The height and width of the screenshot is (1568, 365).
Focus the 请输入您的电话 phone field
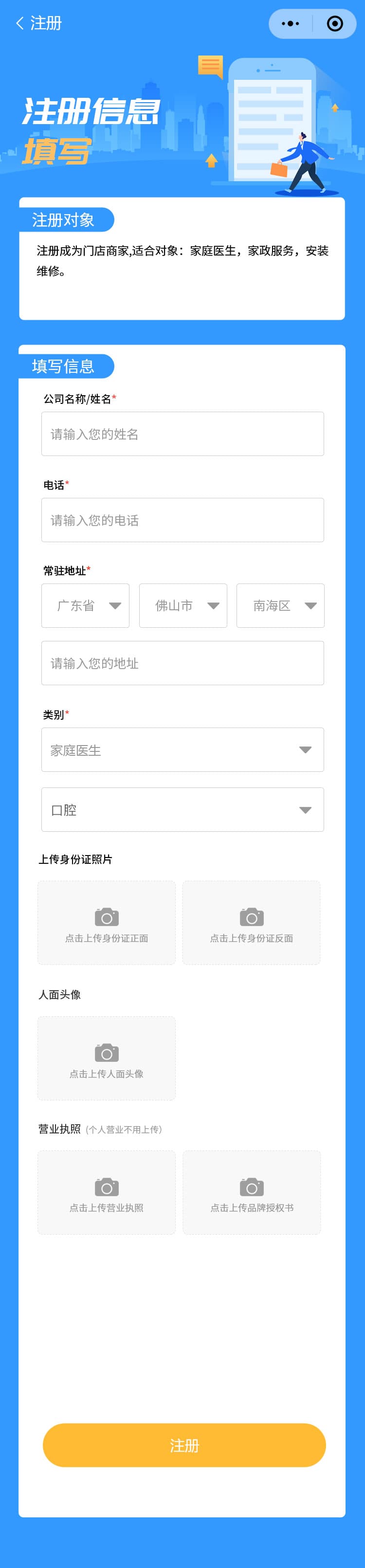tap(182, 520)
